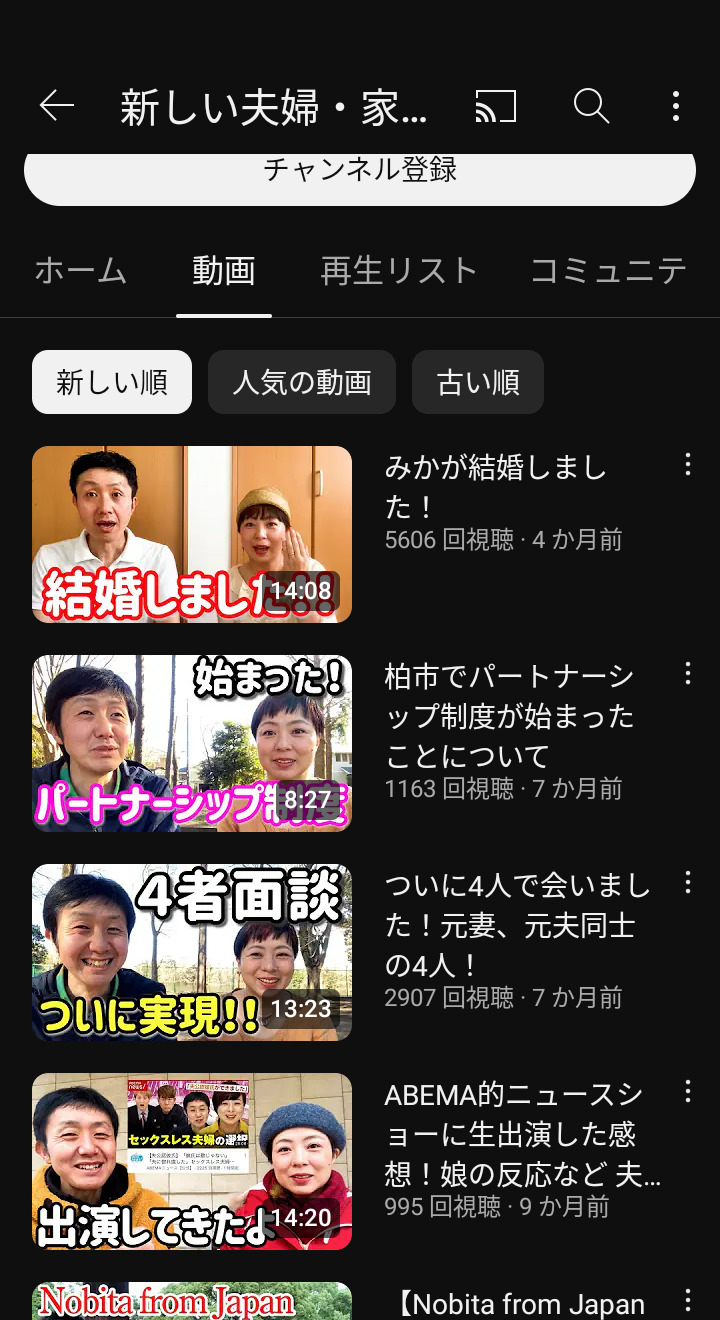Select the 新しい順 filter chip
720x1320 pixels.
coord(112,382)
